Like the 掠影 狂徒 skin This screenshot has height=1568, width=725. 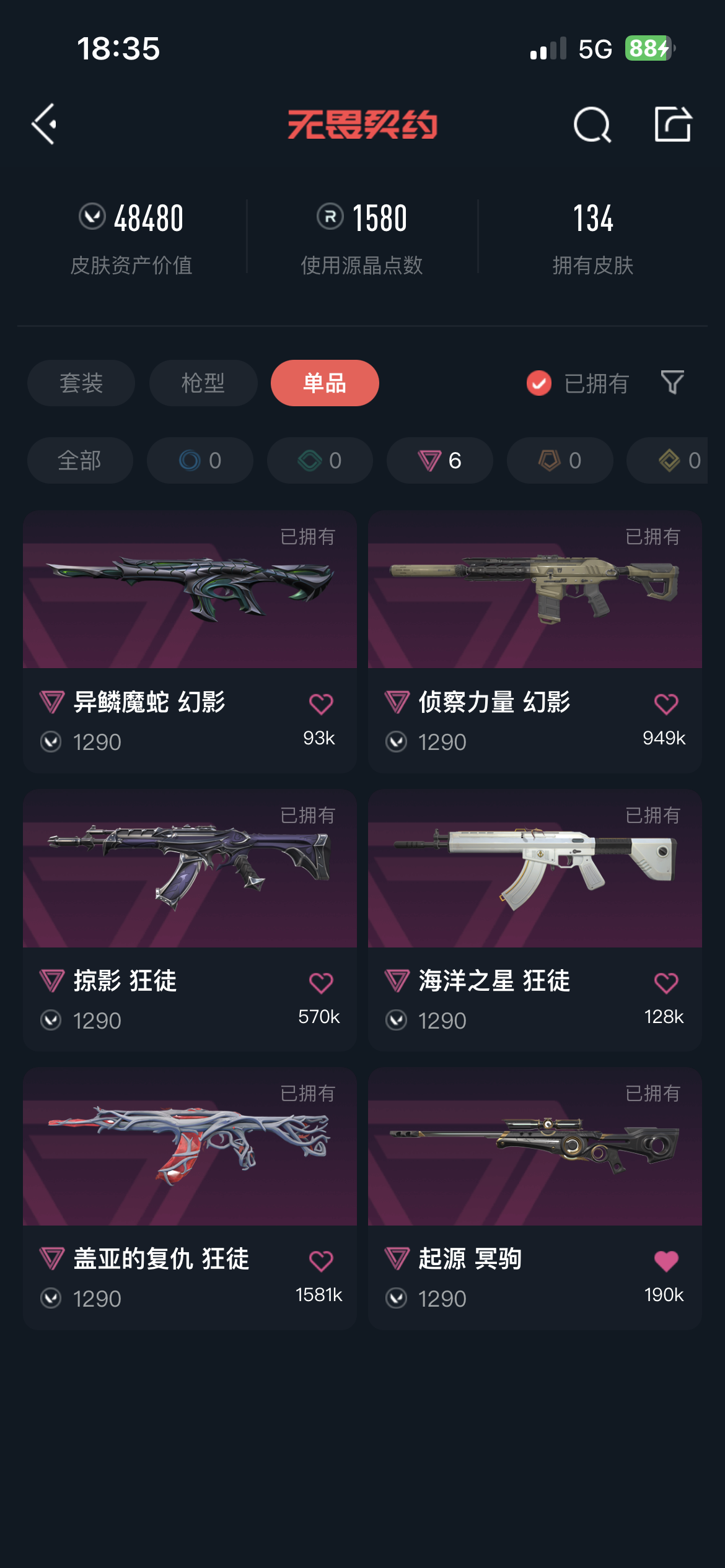point(321,983)
